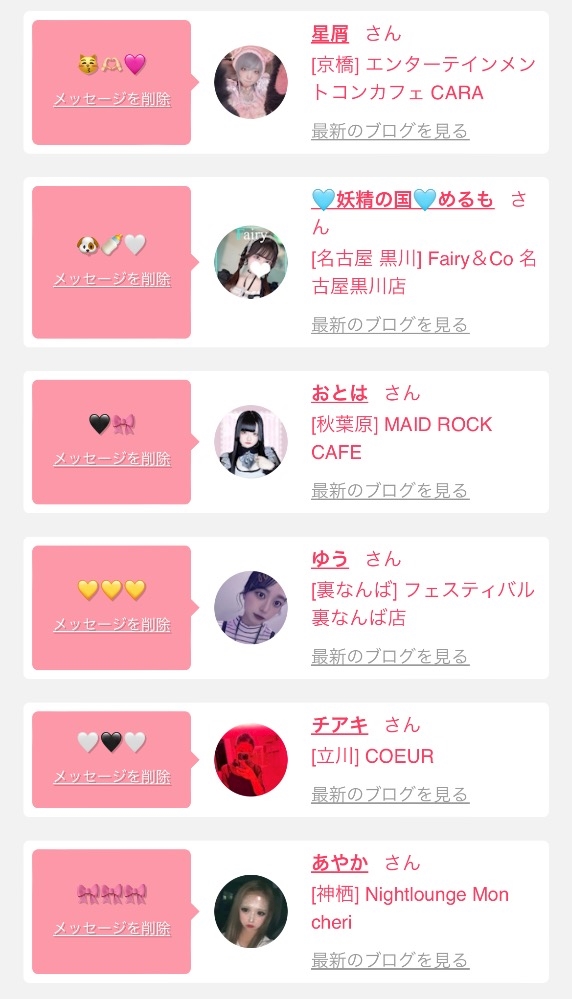Open 星屑's profile name link
The height and width of the screenshot is (999, 572).
coord(330,34)
